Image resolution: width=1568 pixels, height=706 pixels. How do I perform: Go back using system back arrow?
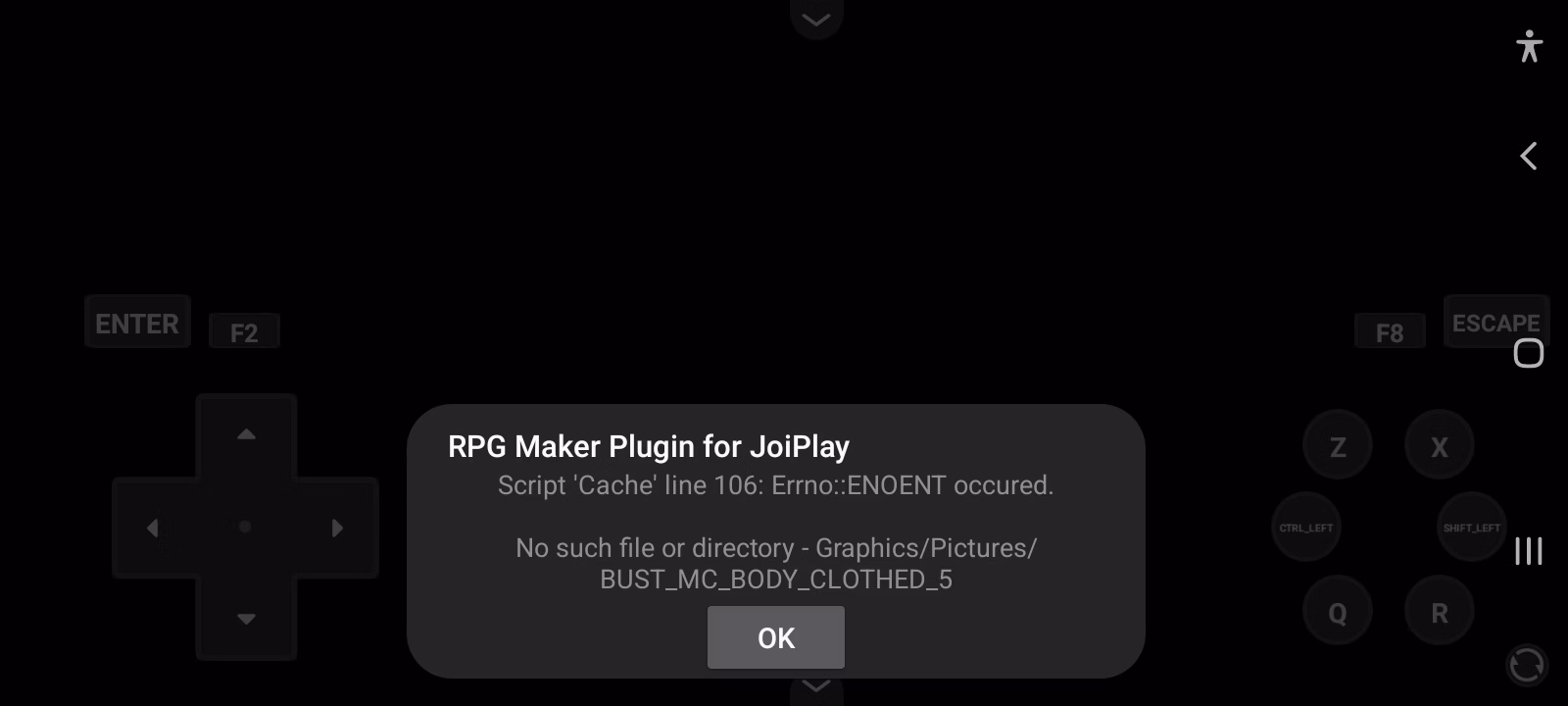tap(1528, 156)
